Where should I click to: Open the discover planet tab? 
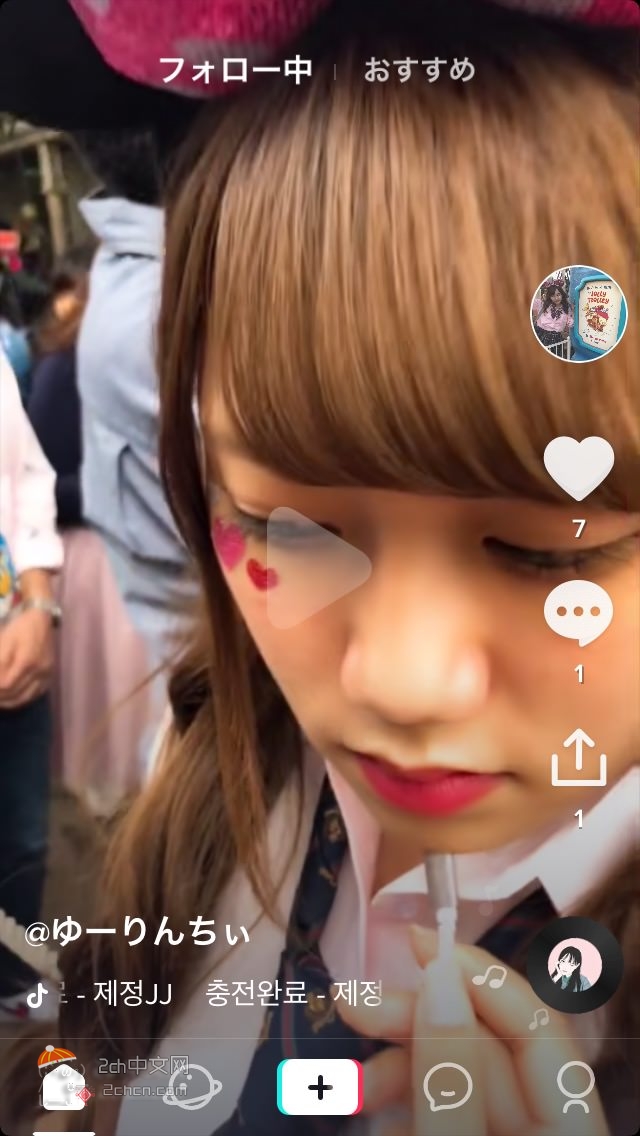[192, 1087]
